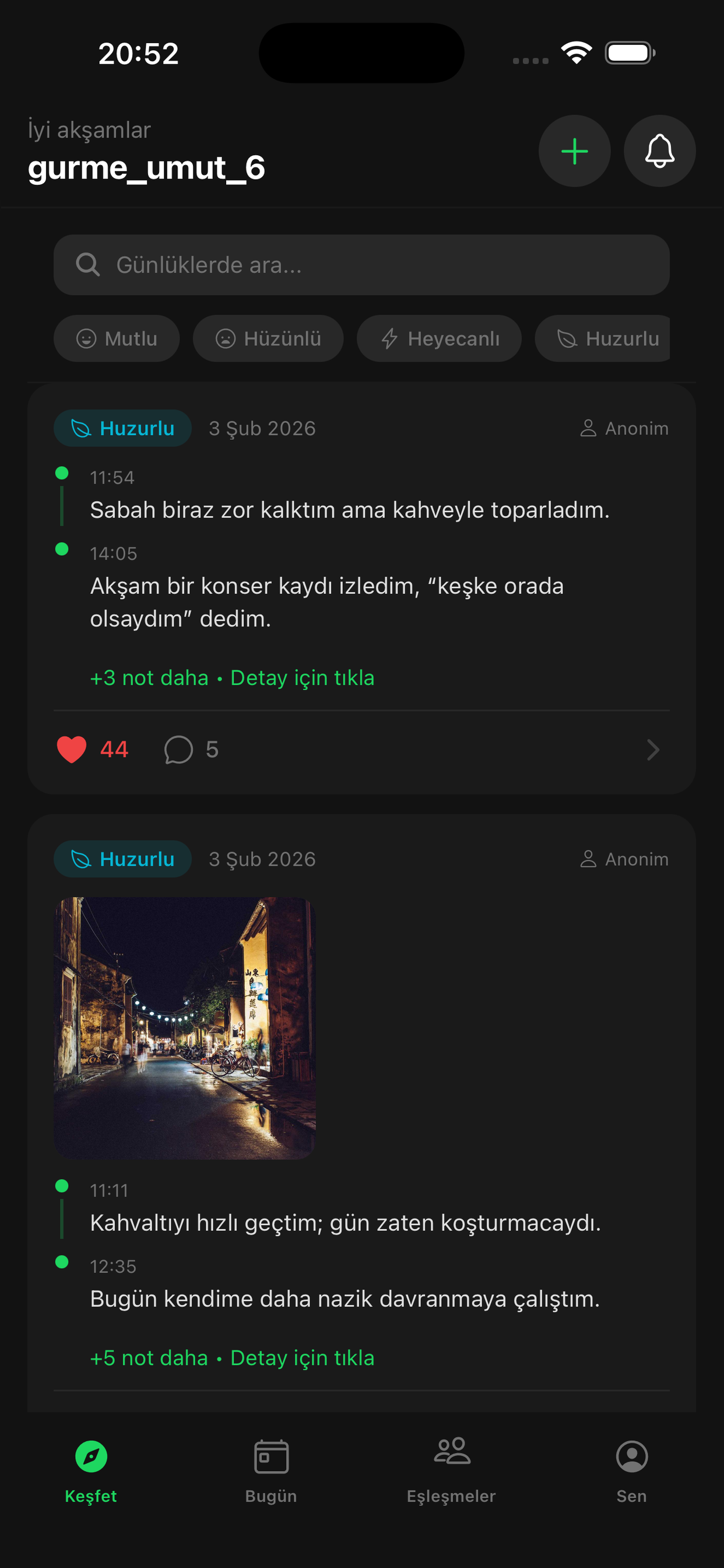View the night street photo in the post

coord(185,1027)
